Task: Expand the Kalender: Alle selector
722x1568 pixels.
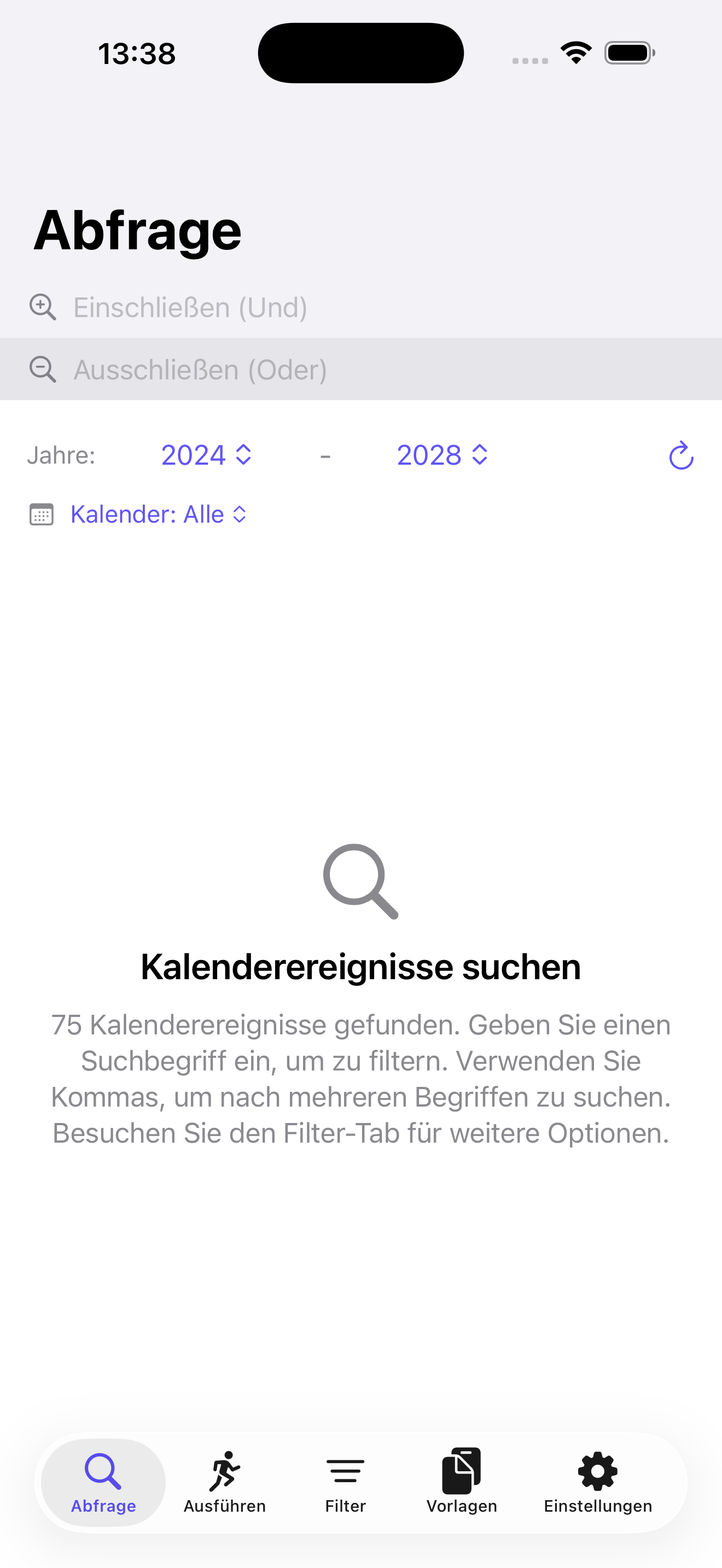Action: (x=158, y=514)
